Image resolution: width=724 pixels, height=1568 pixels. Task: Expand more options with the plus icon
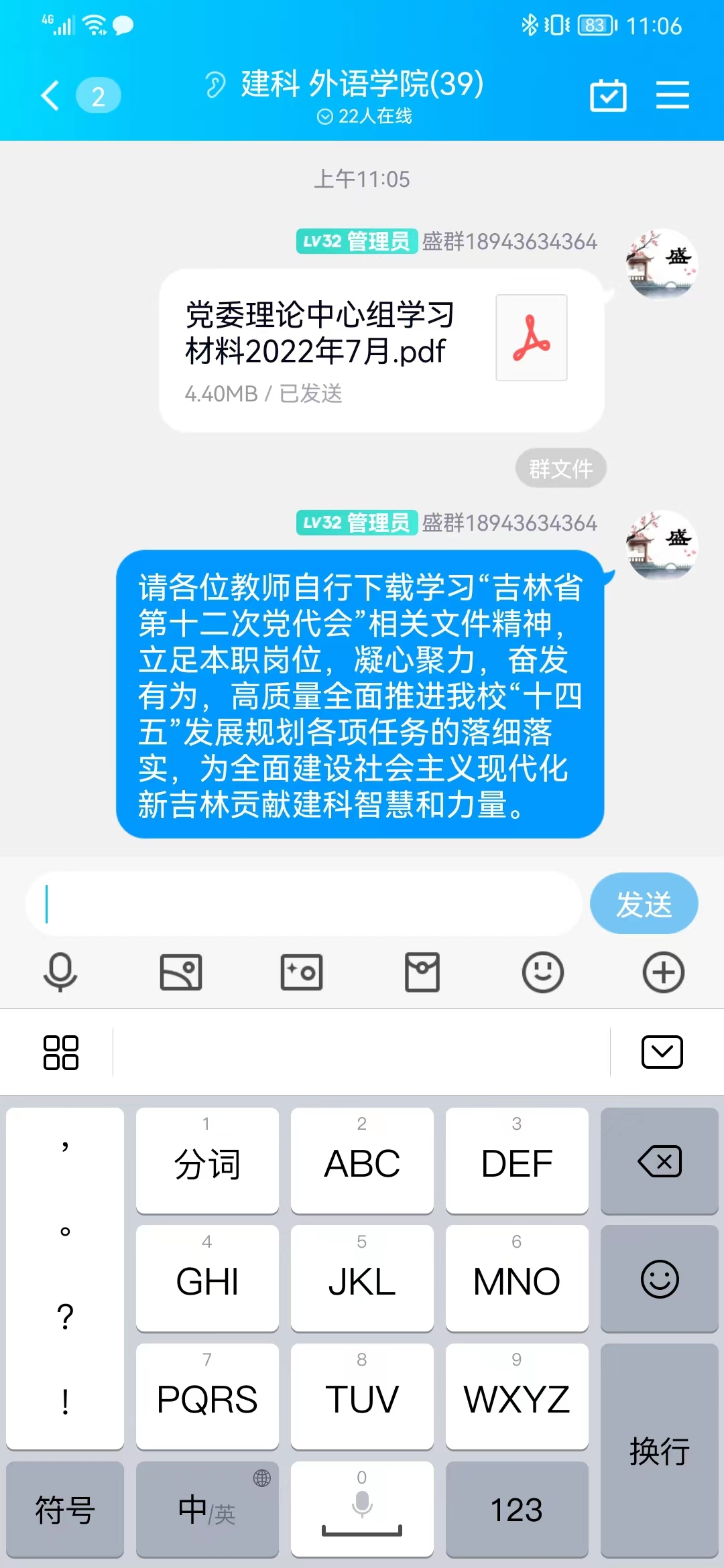click(x=664, y=972)
